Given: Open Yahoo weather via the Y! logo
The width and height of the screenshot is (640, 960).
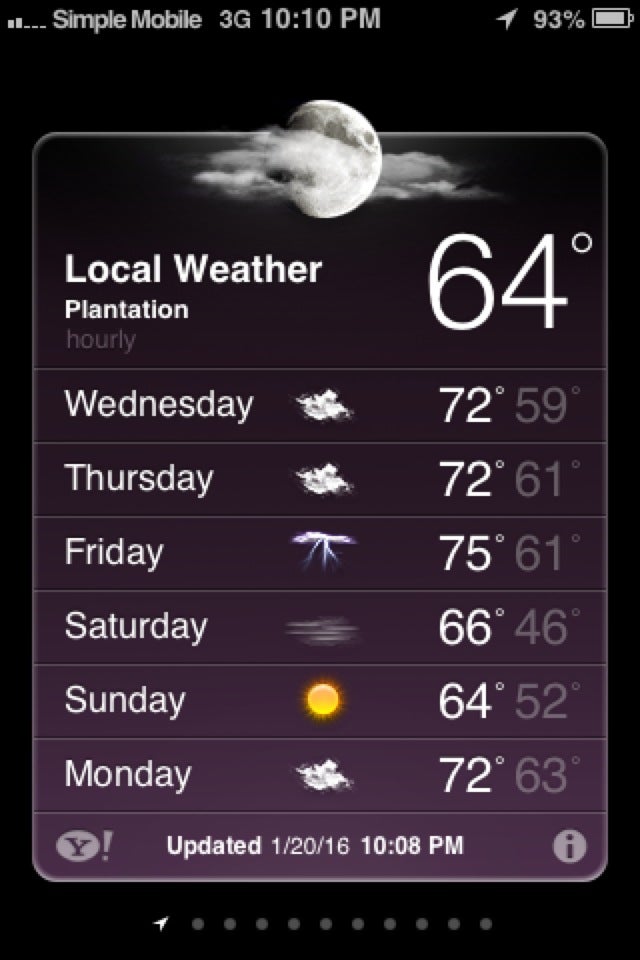Looking at the screenshot, I should 82,847.
